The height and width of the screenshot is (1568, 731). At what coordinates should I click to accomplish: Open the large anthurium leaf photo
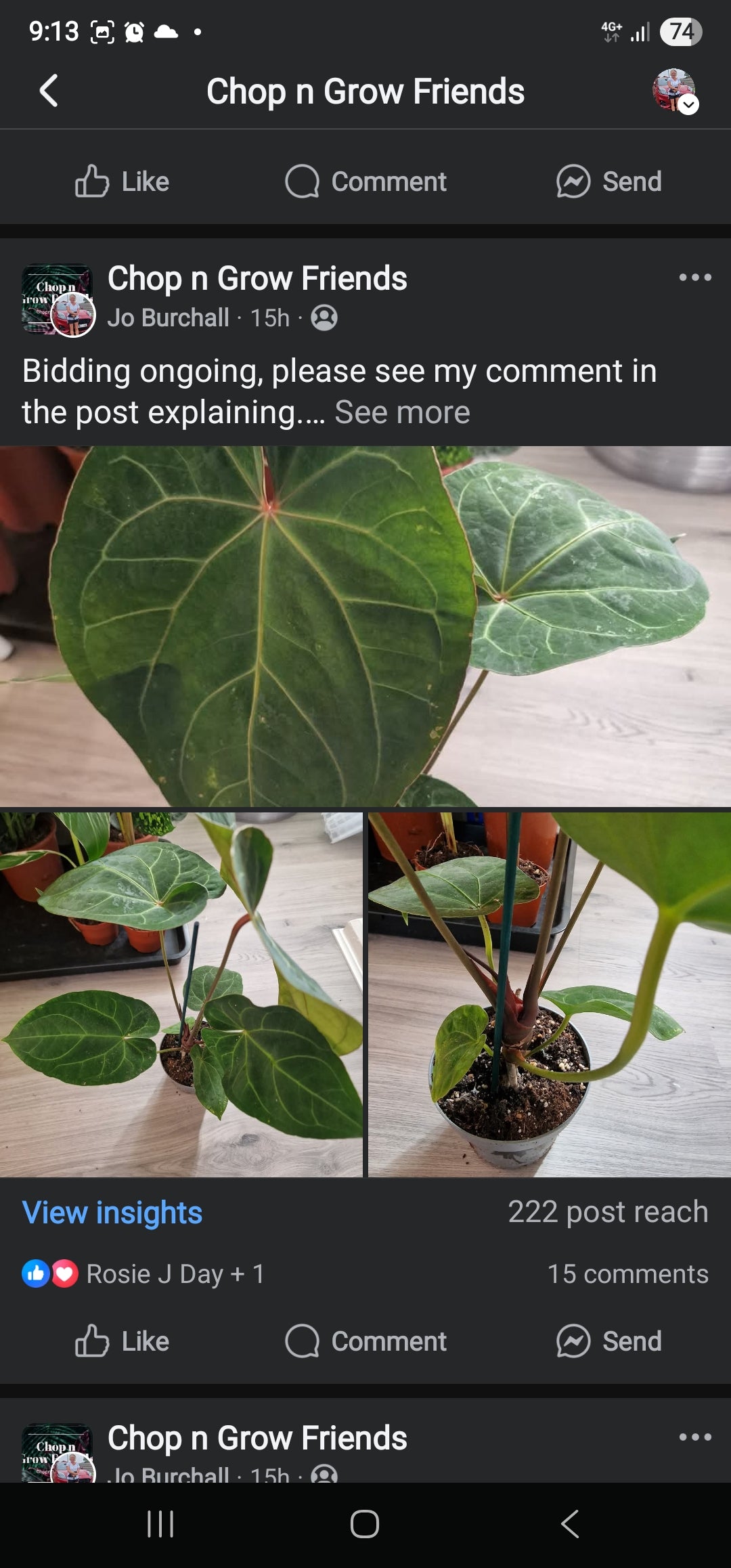[x=365, y=626]
